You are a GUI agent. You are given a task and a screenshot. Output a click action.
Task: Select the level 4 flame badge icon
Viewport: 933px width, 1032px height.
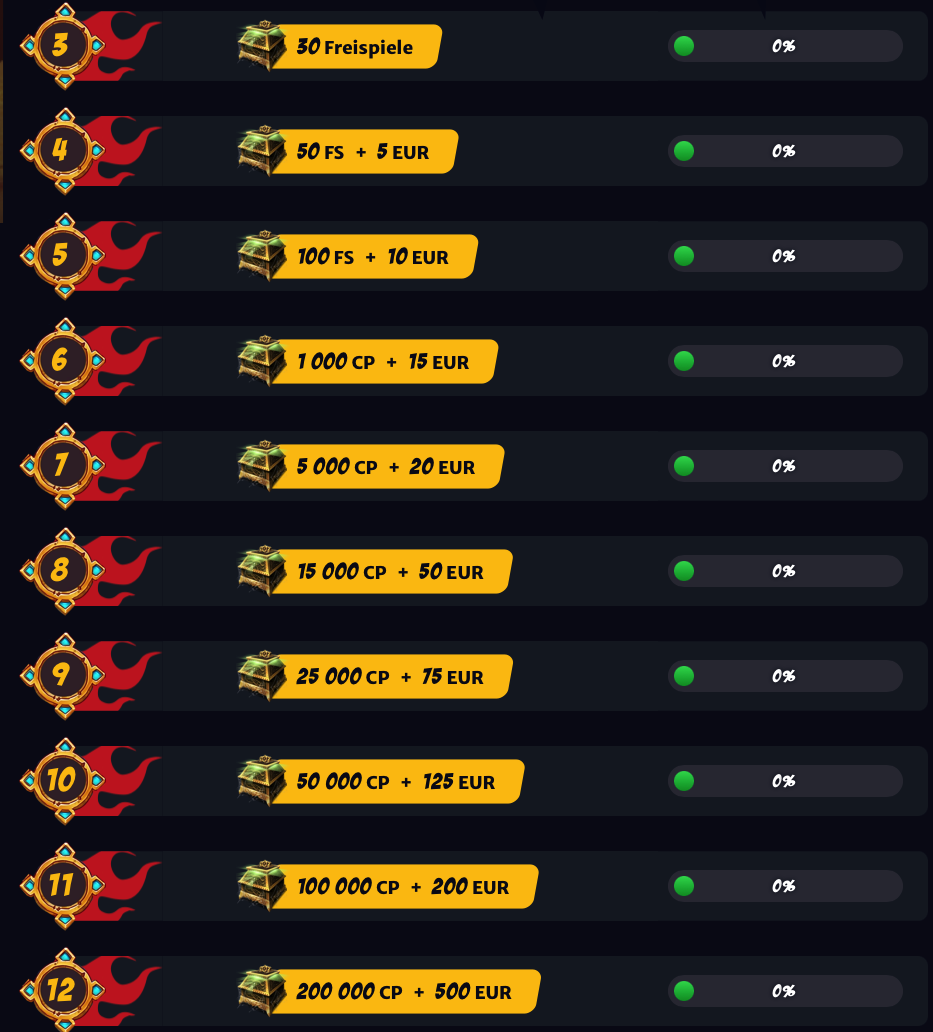coord(60,151)
